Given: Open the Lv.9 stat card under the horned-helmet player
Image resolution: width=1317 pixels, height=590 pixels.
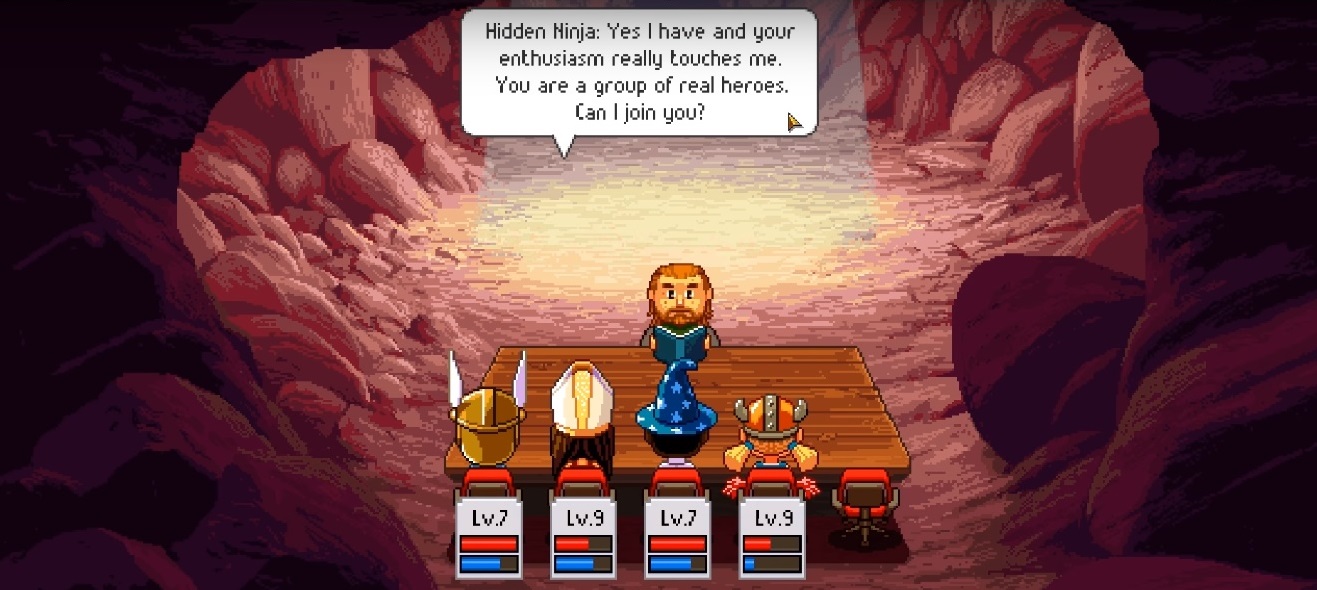Looking at the screenshot, I should 770,540.
